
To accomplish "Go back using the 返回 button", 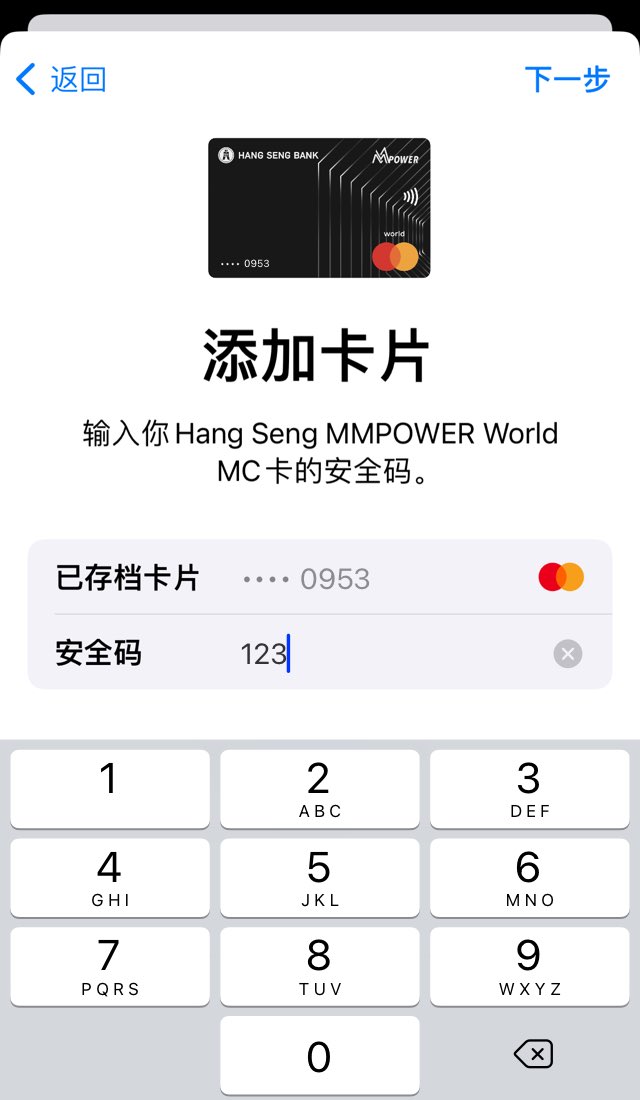I will point(62,80).
